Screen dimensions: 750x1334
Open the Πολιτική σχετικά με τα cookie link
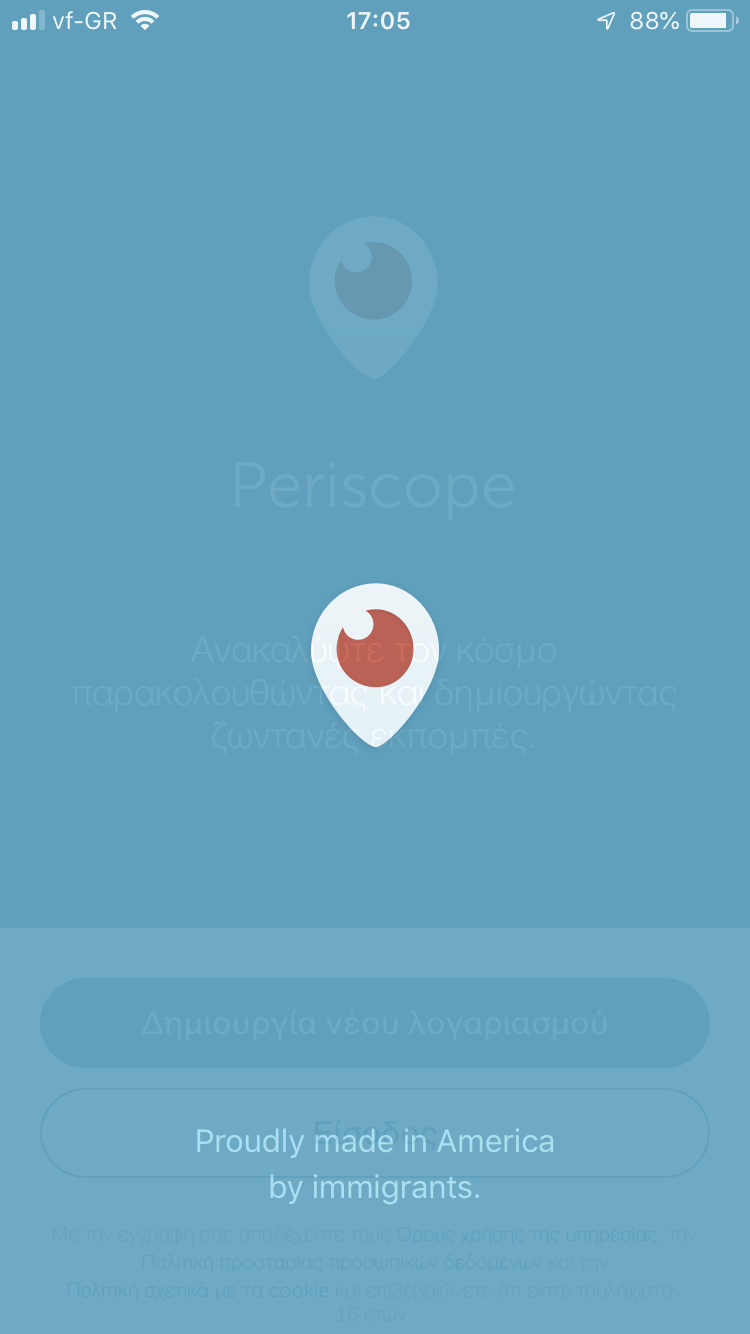(197, 1290)
